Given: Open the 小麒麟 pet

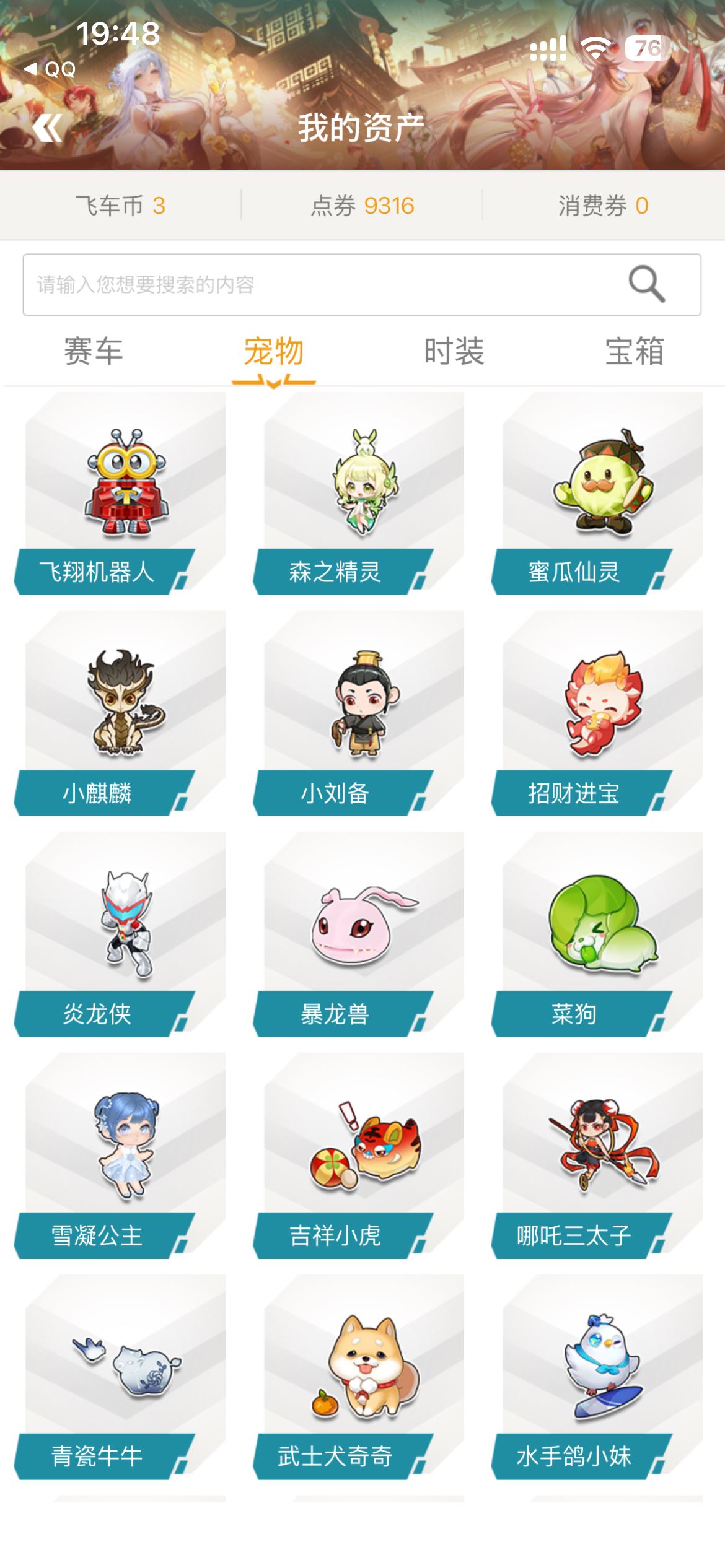Looking at the screenshot, I should coord(125,712).
